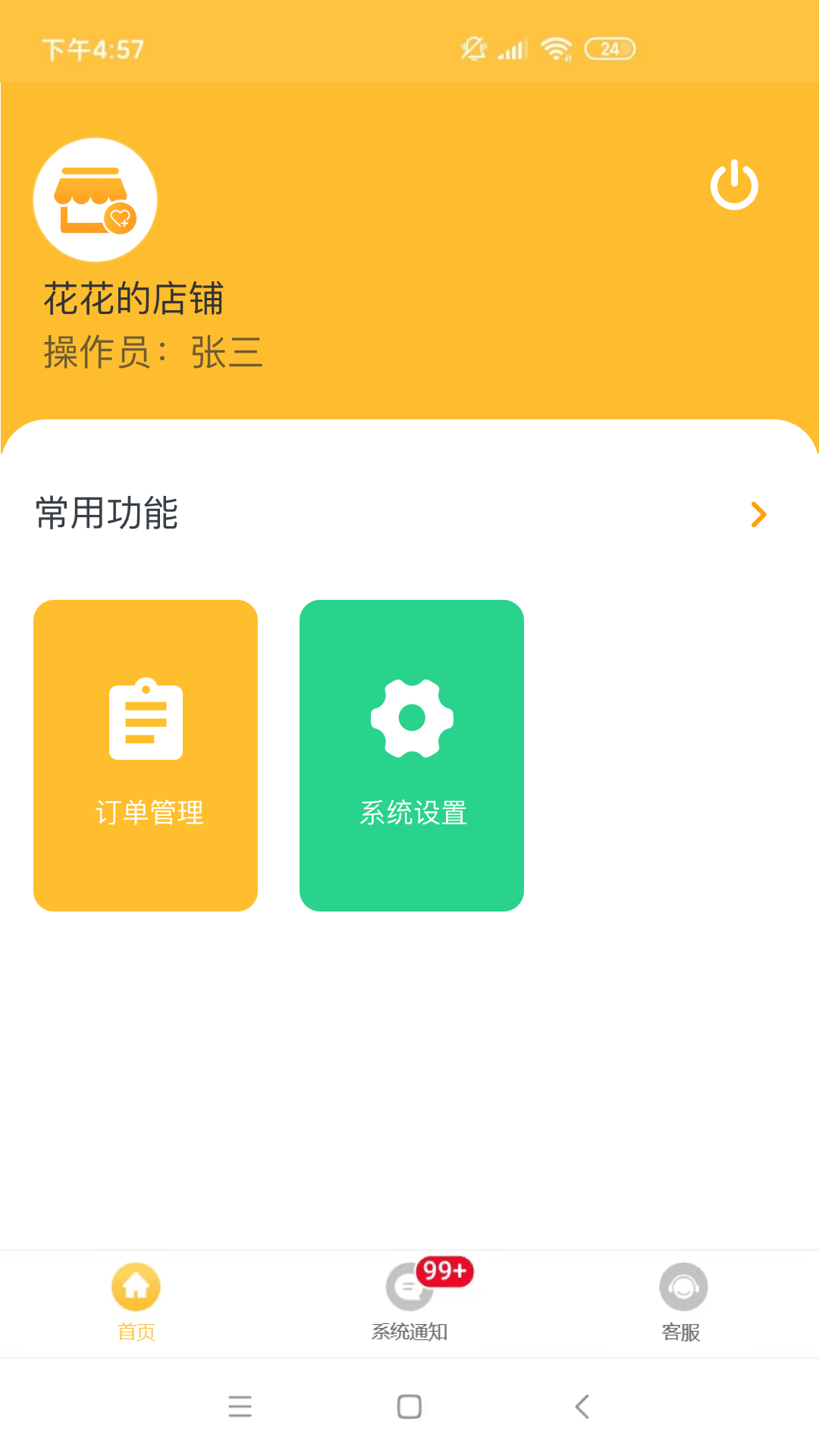Open Android recent apps button
Viewport: 819px width, 1456px height.
(x=240, y=1407)
